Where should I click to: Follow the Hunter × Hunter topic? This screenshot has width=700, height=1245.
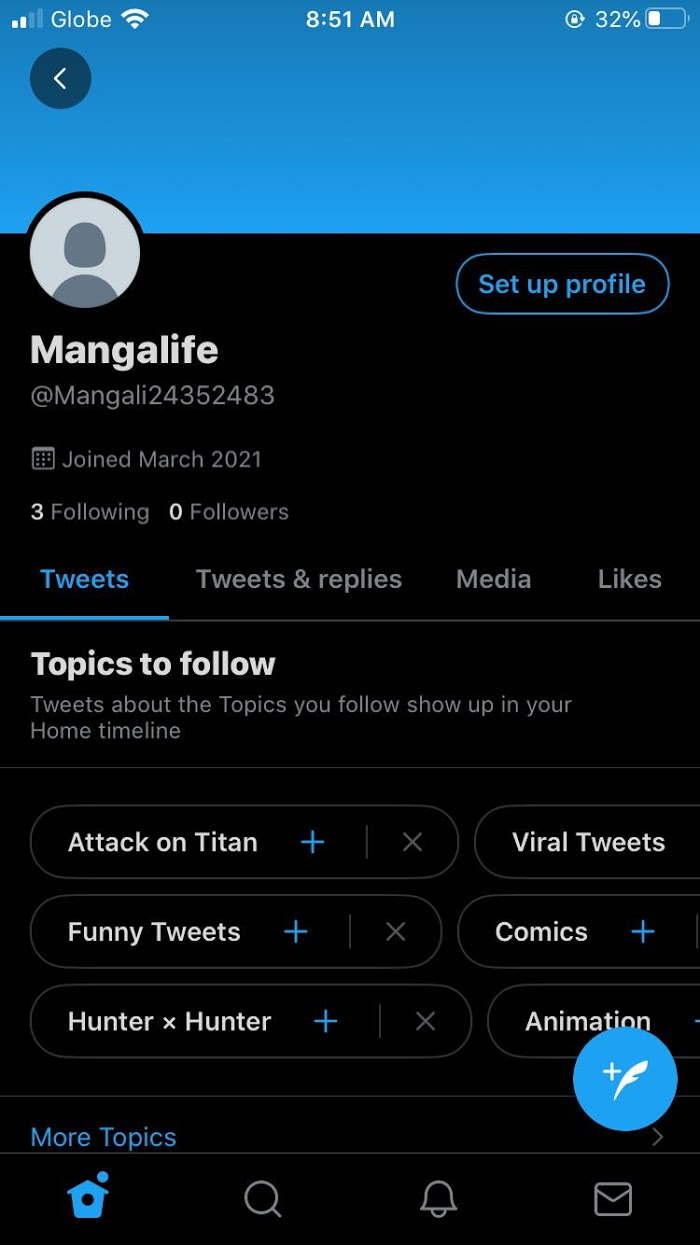(326, 1021)
